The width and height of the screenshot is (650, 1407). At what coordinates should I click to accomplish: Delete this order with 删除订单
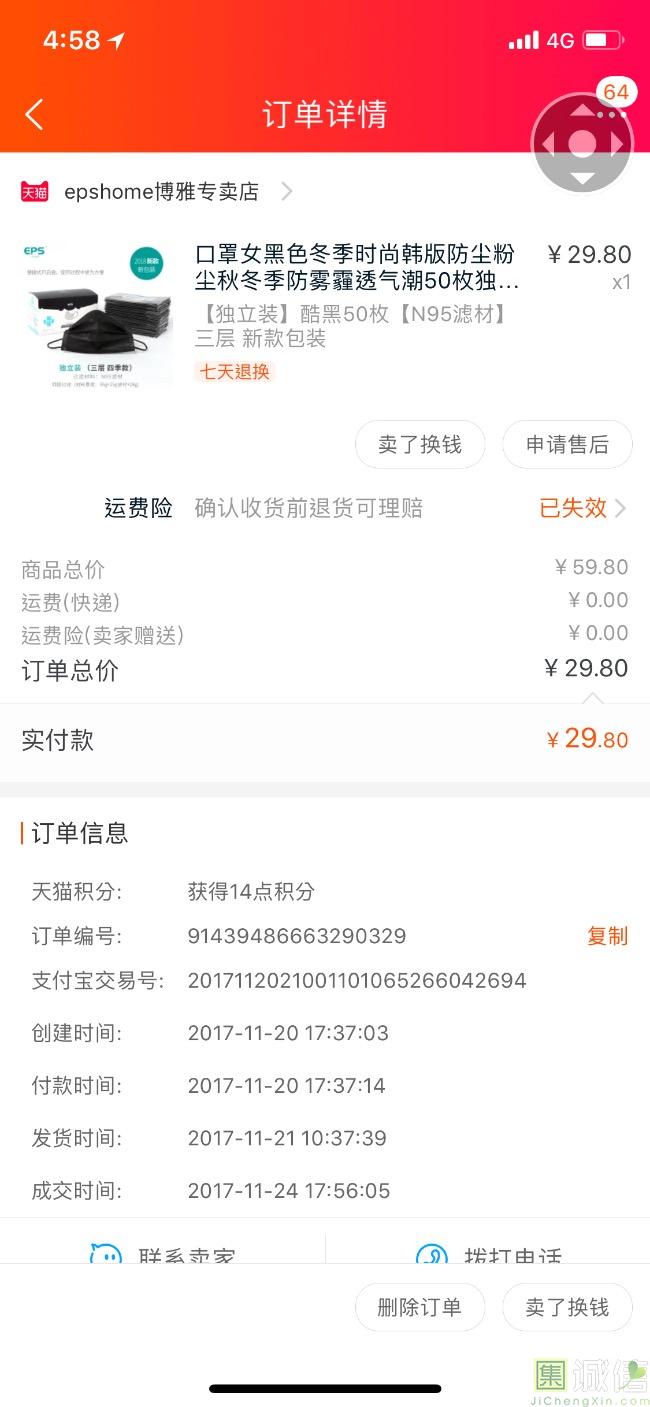[x=420, y=1307]
